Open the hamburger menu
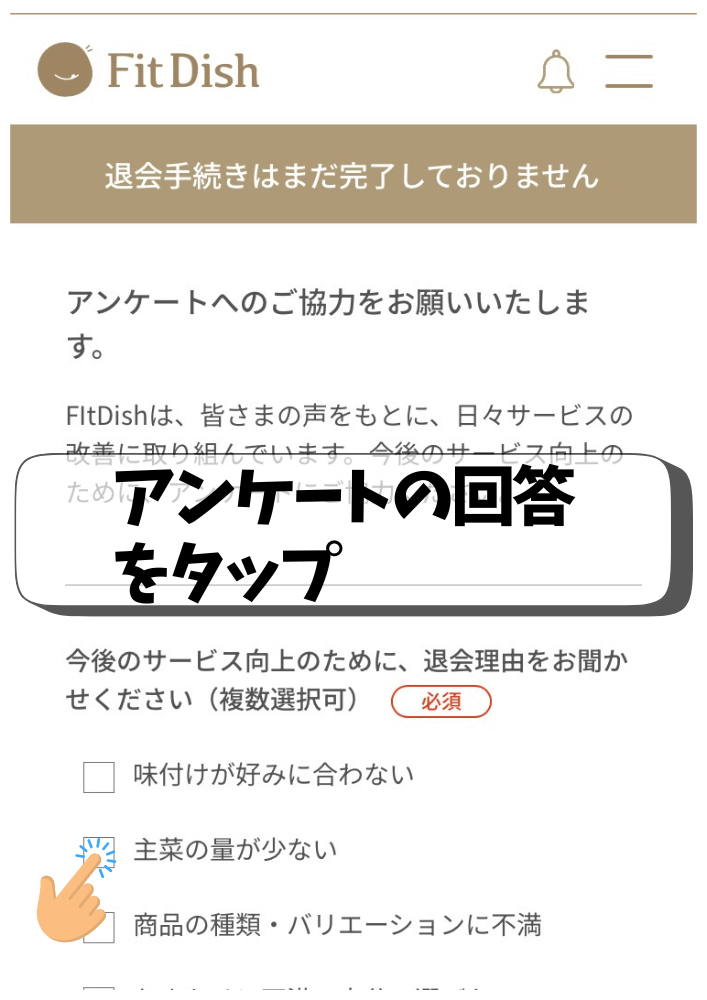 [x=629, y=71]
